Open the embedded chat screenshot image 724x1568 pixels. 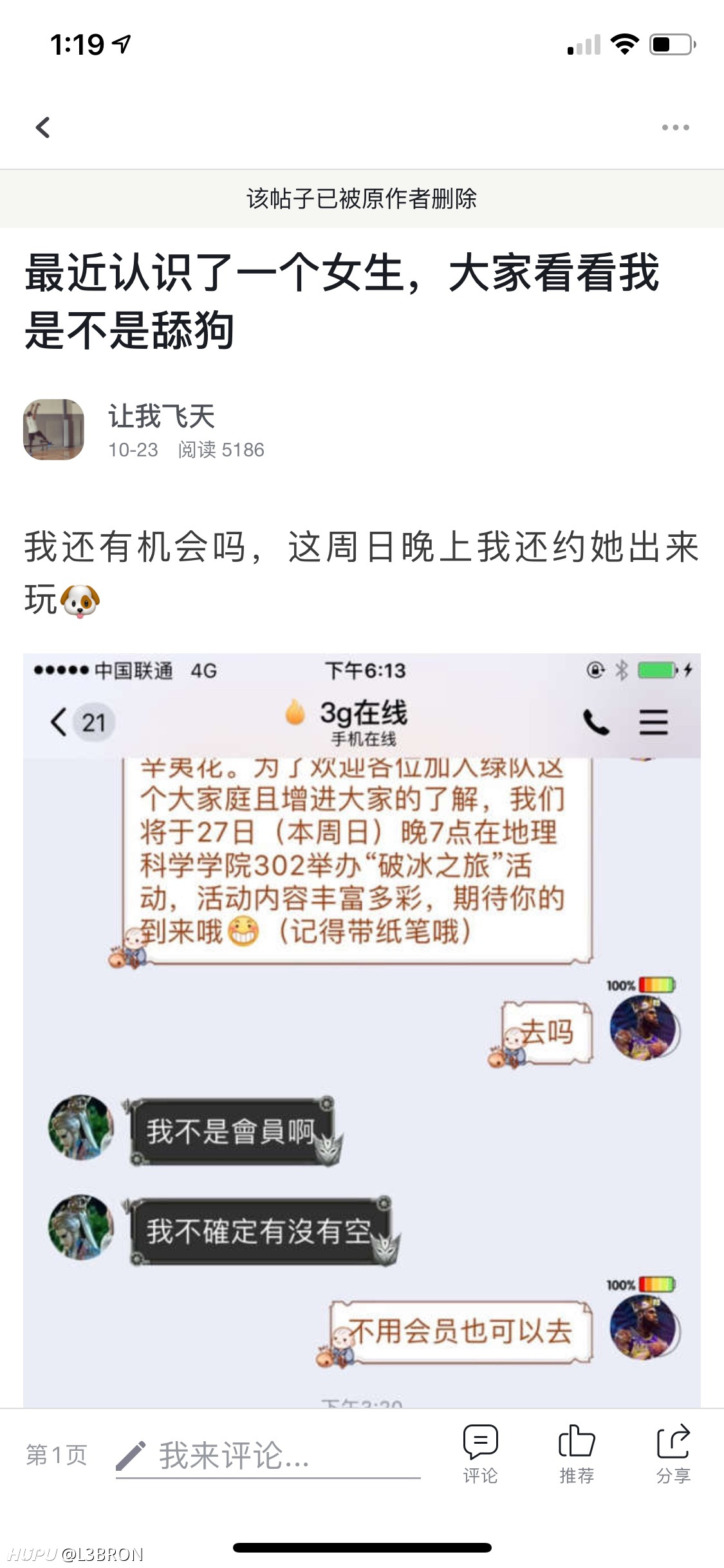click(x=362, y=1030)
